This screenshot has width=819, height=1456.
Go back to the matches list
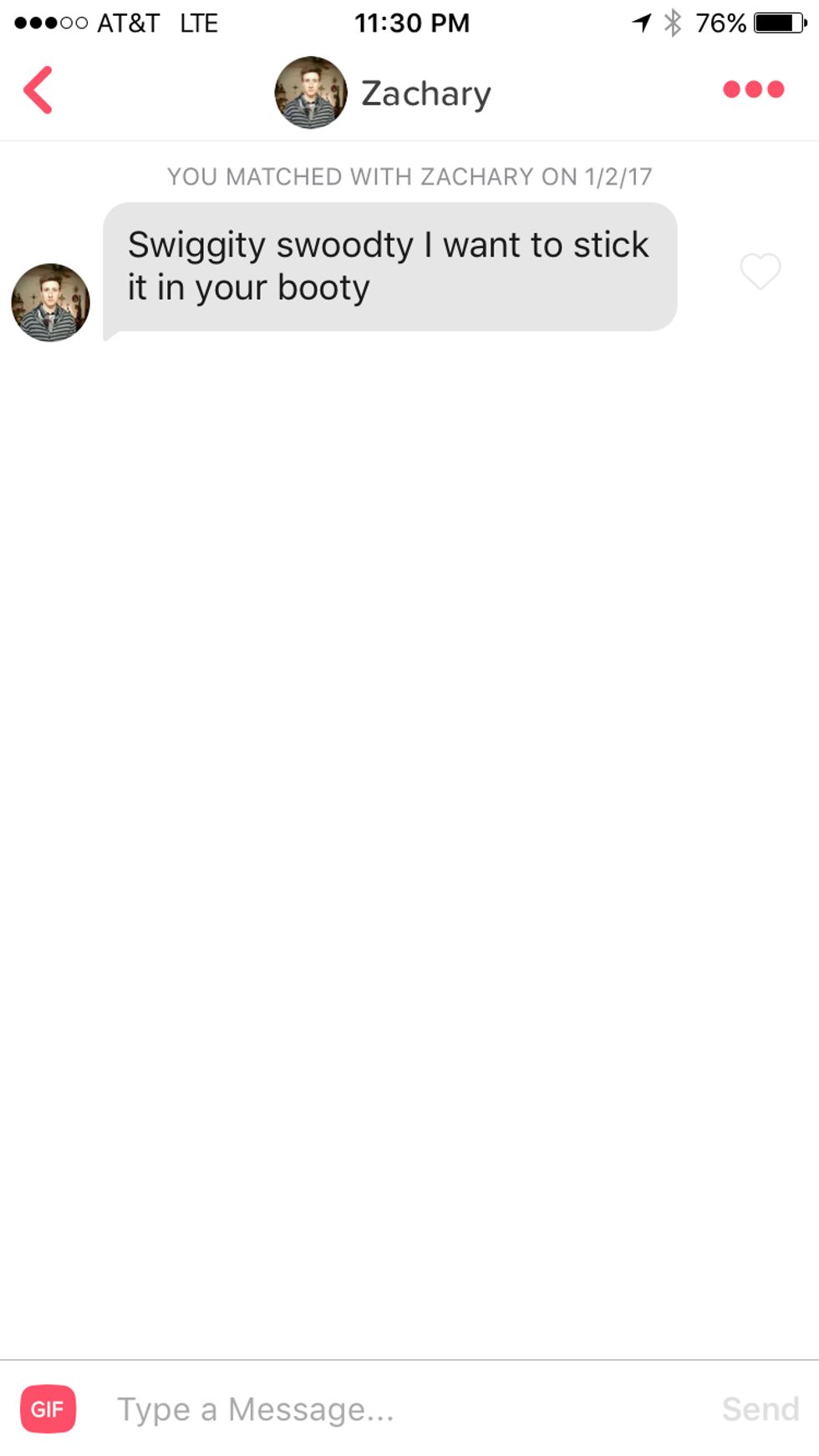(38, 90)
